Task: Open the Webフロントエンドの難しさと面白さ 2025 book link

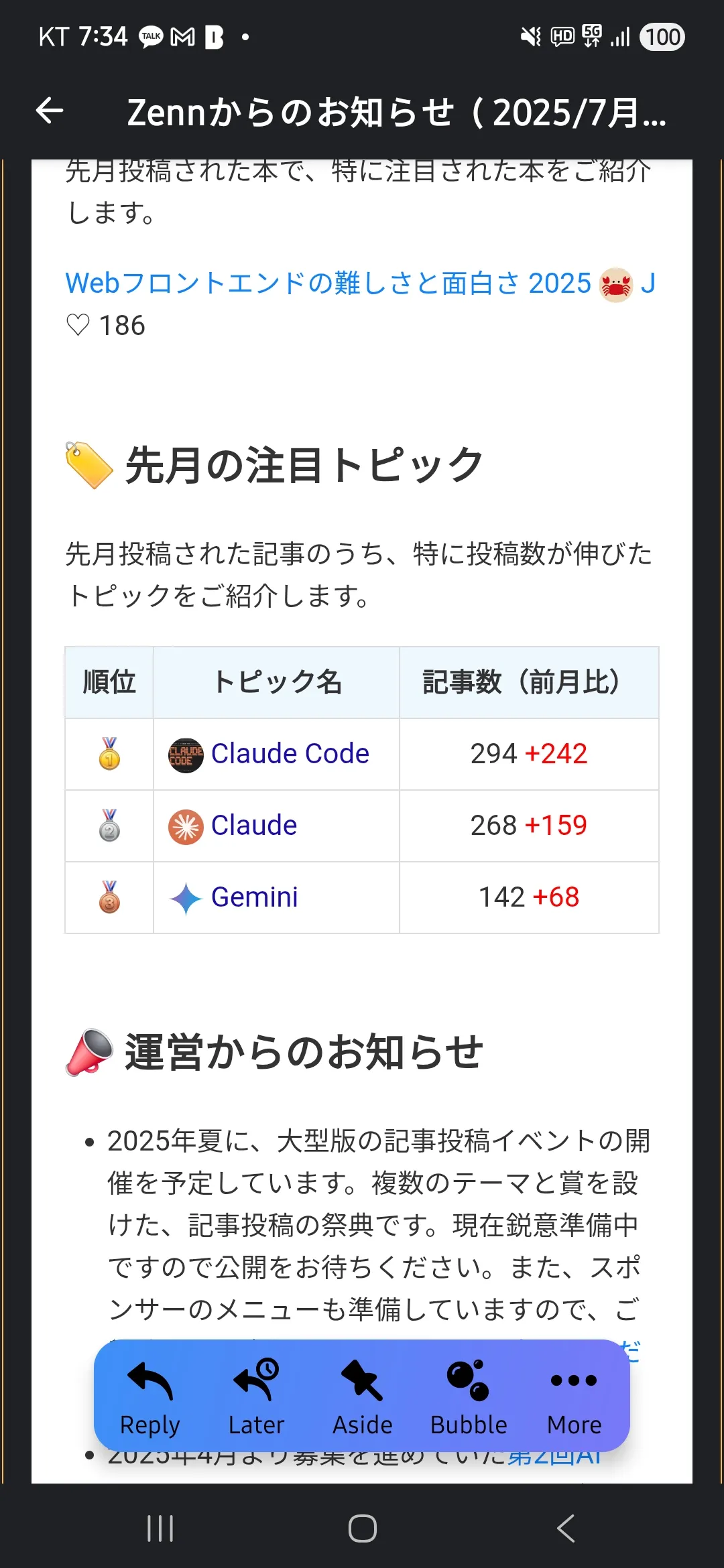Action: click(328, 283)
